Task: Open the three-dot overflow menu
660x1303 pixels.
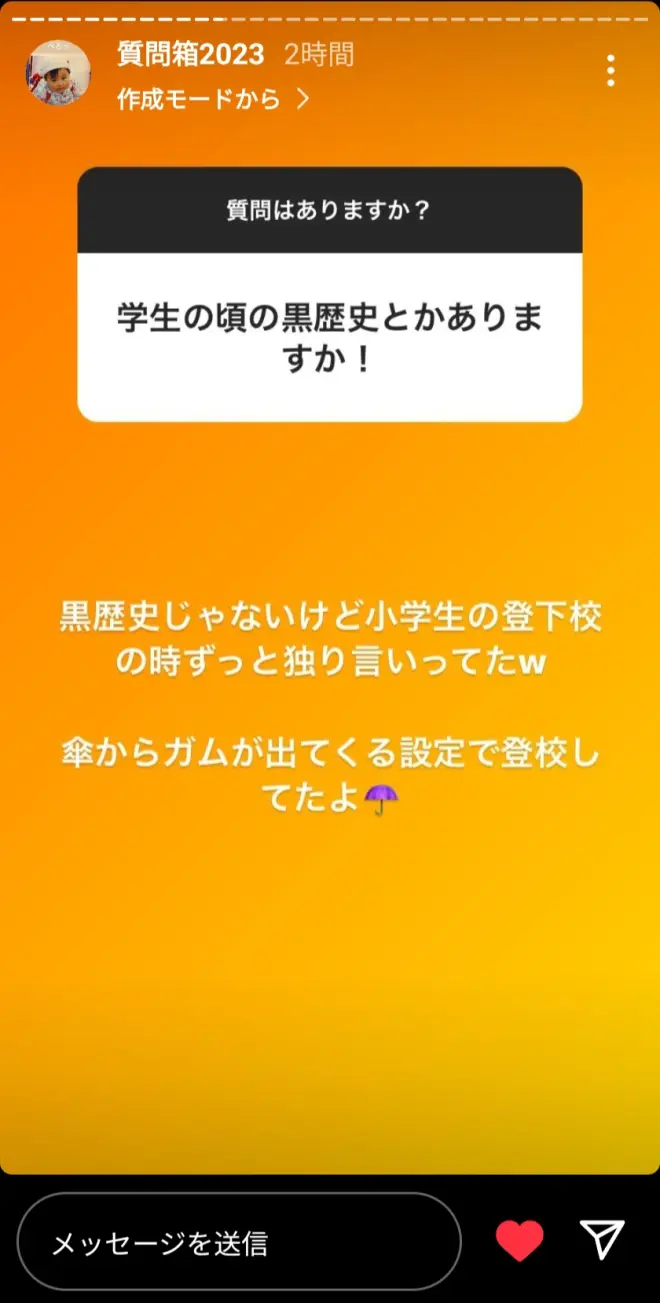Action: (x=610, y=71)
